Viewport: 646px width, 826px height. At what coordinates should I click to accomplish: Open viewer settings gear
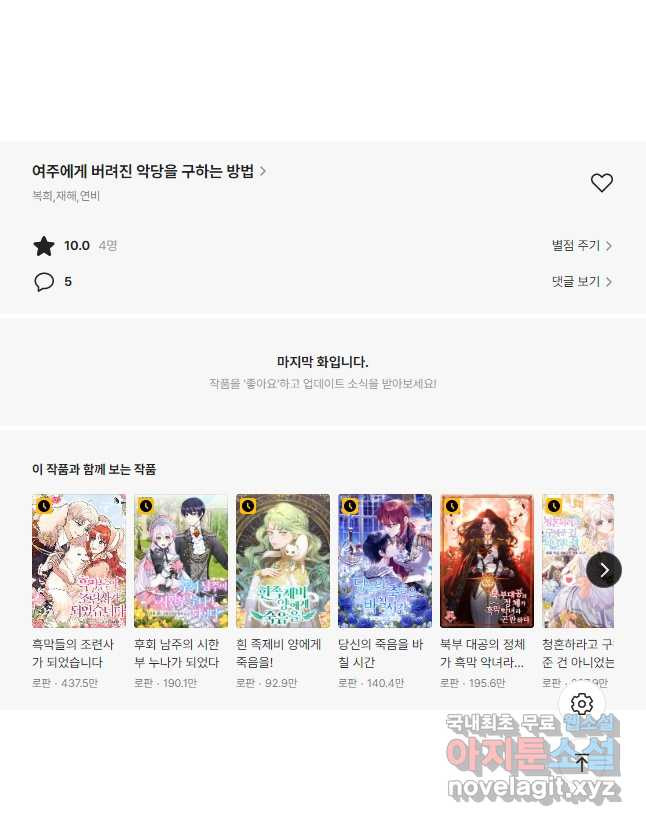582,704
